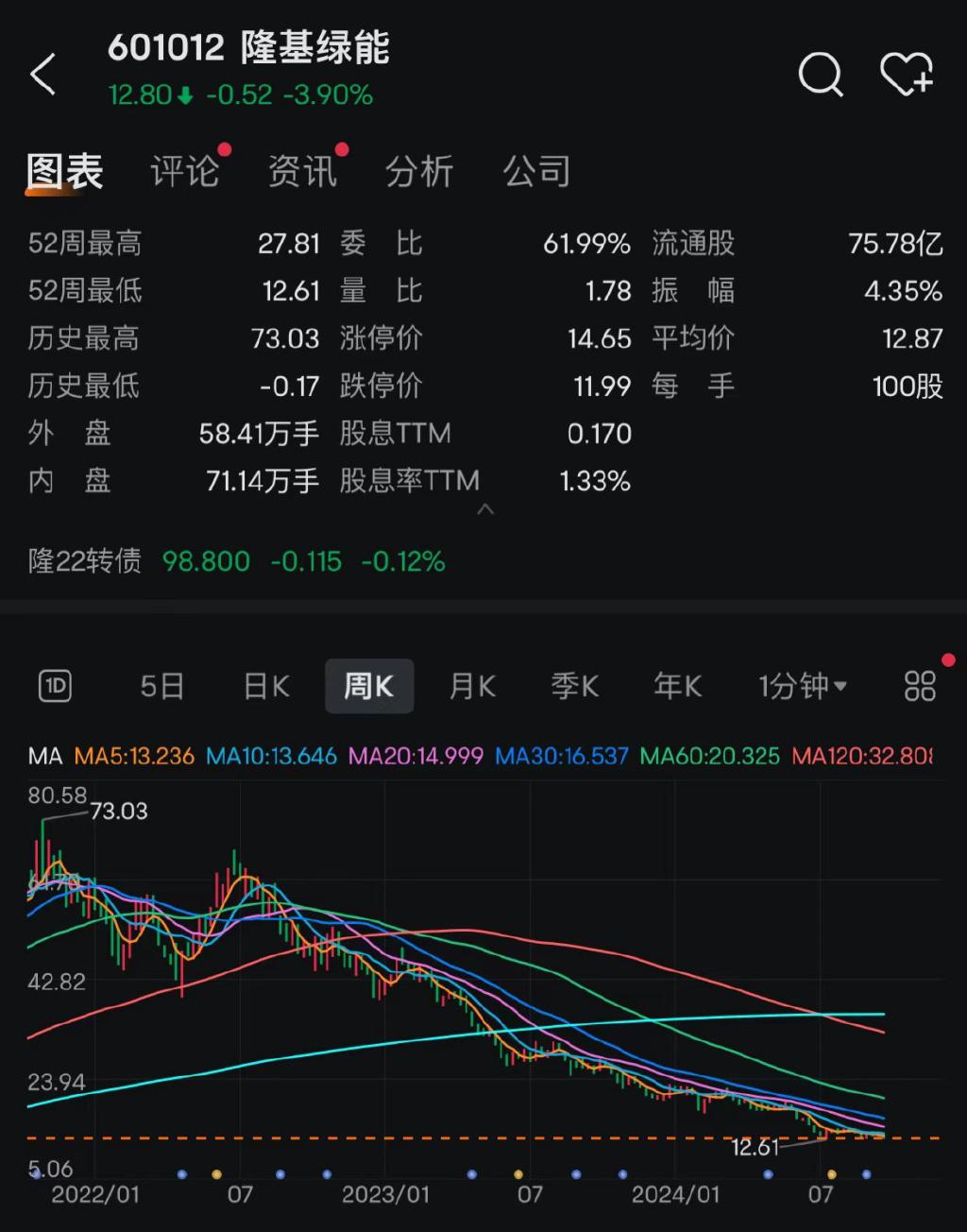Image resolution: width=967 pixels, height=1232 pixels.
Task: Switch chart to 5日 view
Action: pyautogui.click(x=161, y=686)
